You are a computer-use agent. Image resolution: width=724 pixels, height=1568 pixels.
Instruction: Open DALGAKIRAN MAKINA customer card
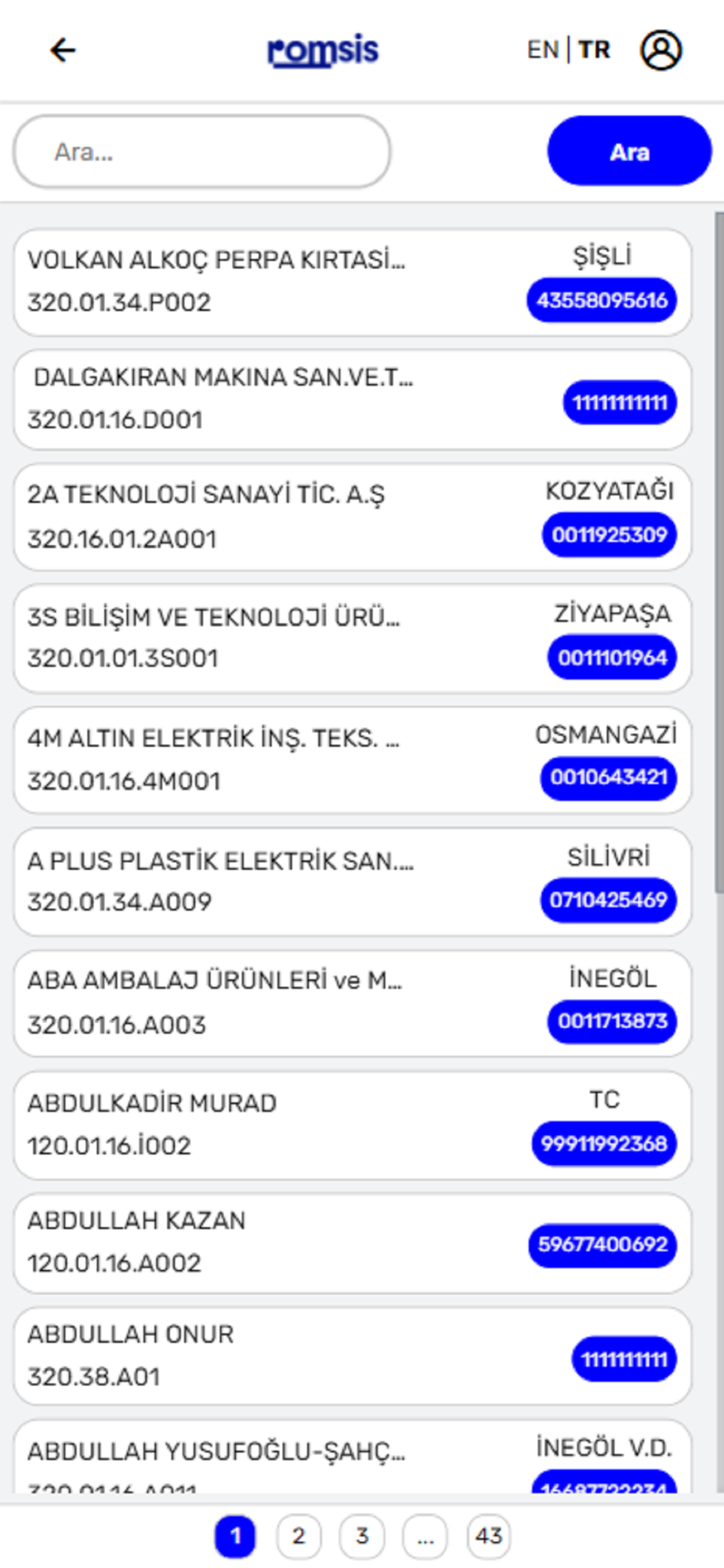pyautogui.click(x=352, y=399)
